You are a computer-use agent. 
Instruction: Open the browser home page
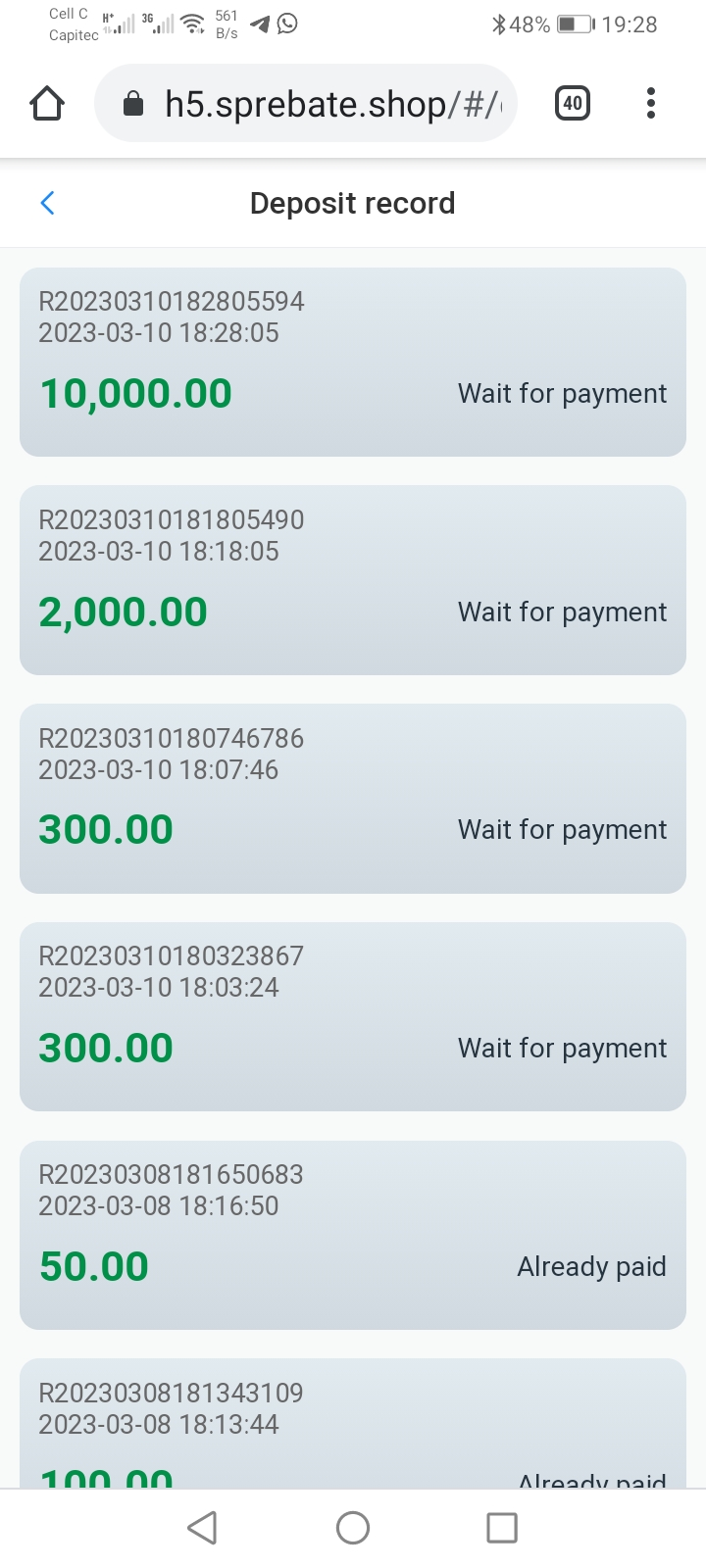click(x=47, y=103)
